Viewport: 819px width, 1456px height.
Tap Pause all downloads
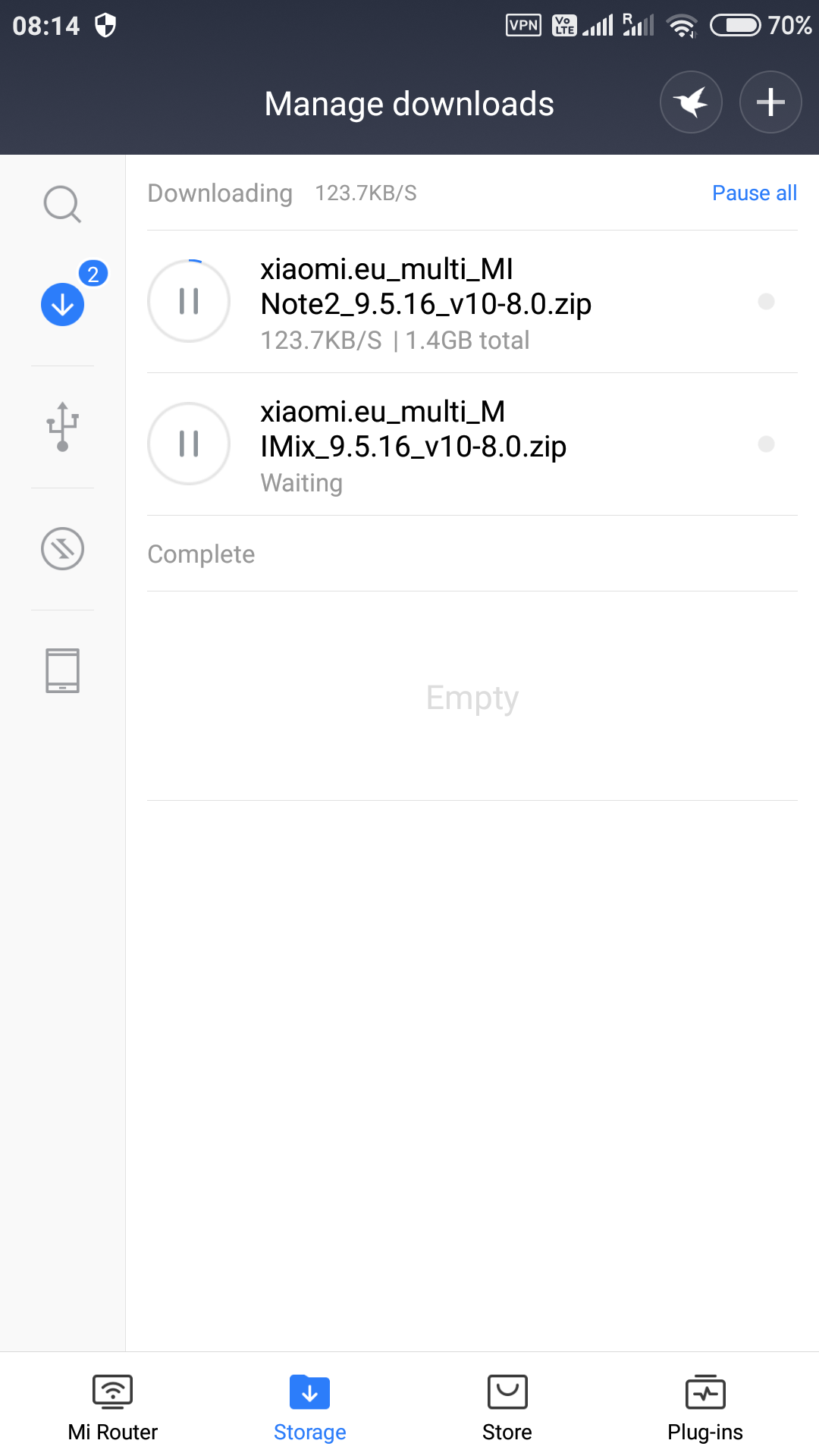coord(755,193)
